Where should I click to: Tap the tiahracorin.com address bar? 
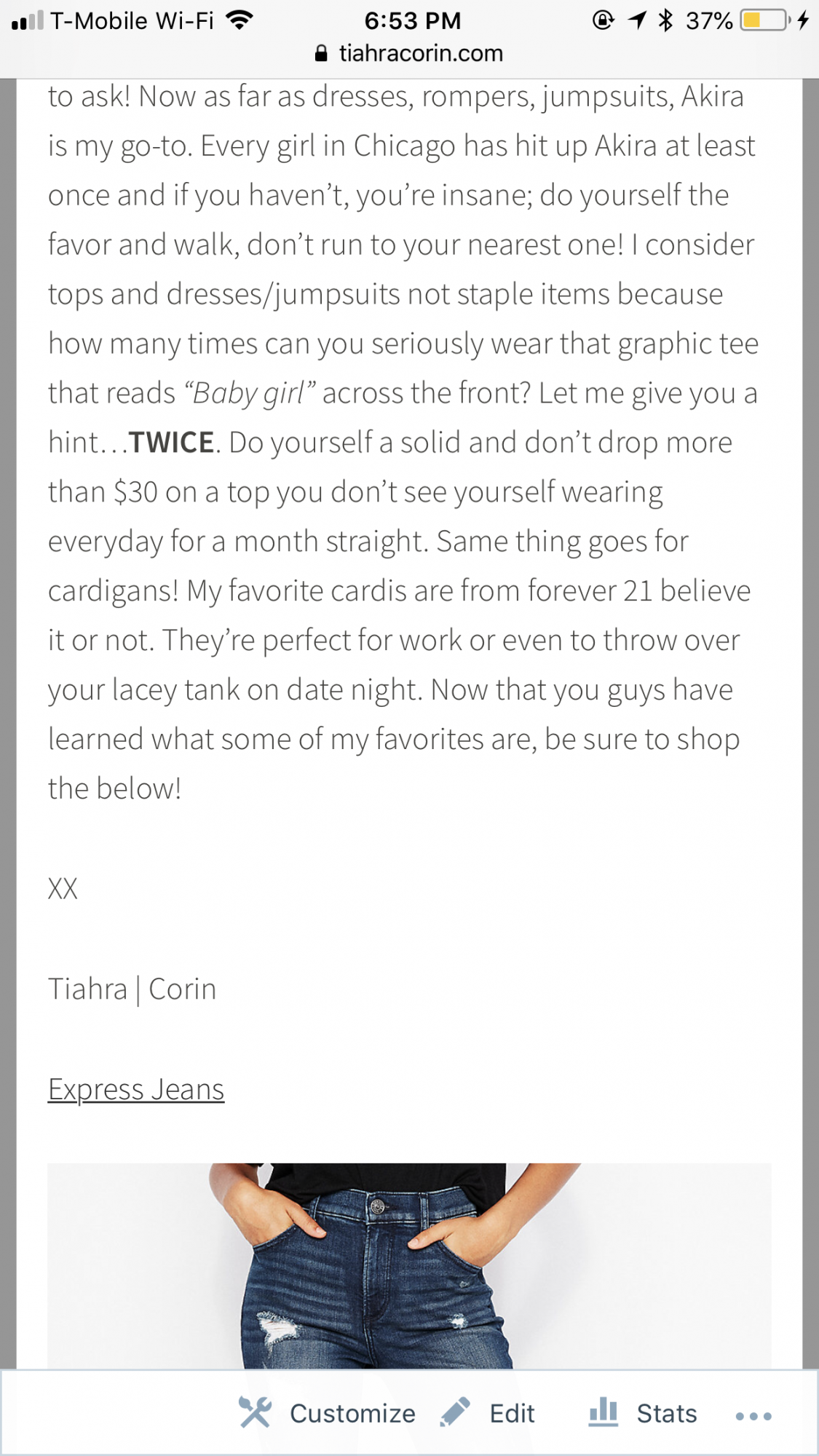coord(409,53)
